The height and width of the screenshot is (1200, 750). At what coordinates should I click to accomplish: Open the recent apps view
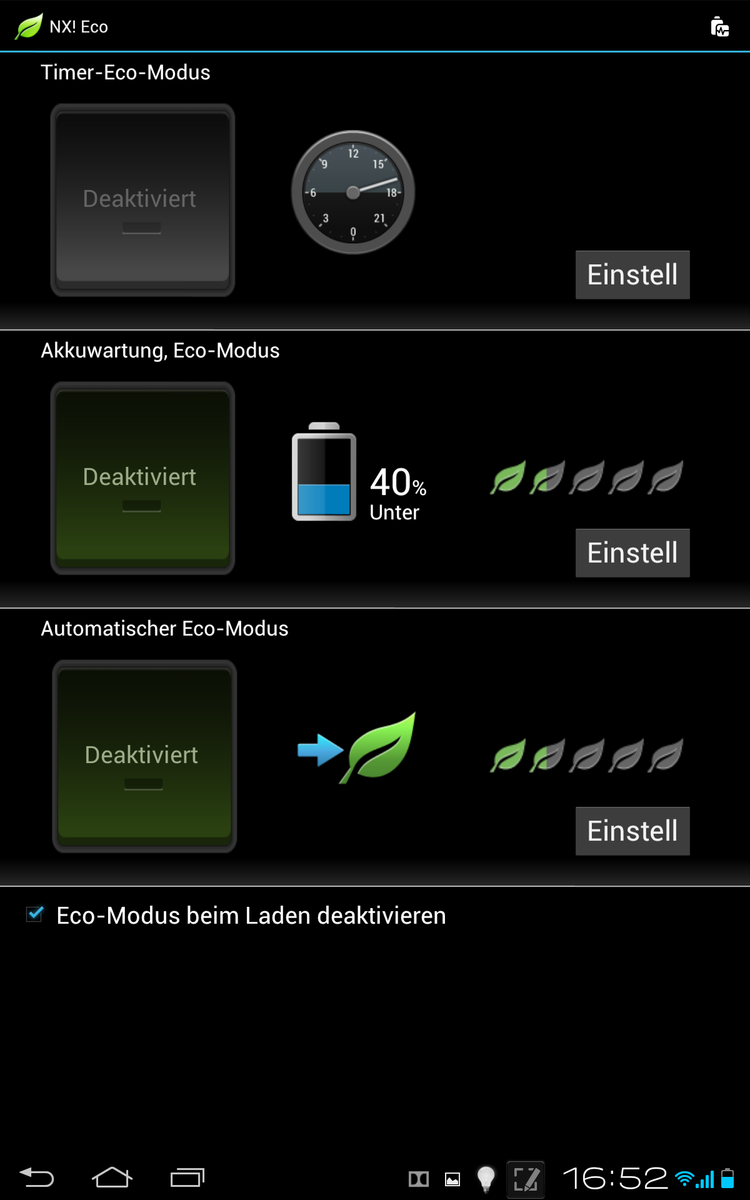pyautogui.click(x=187, y=1177)
